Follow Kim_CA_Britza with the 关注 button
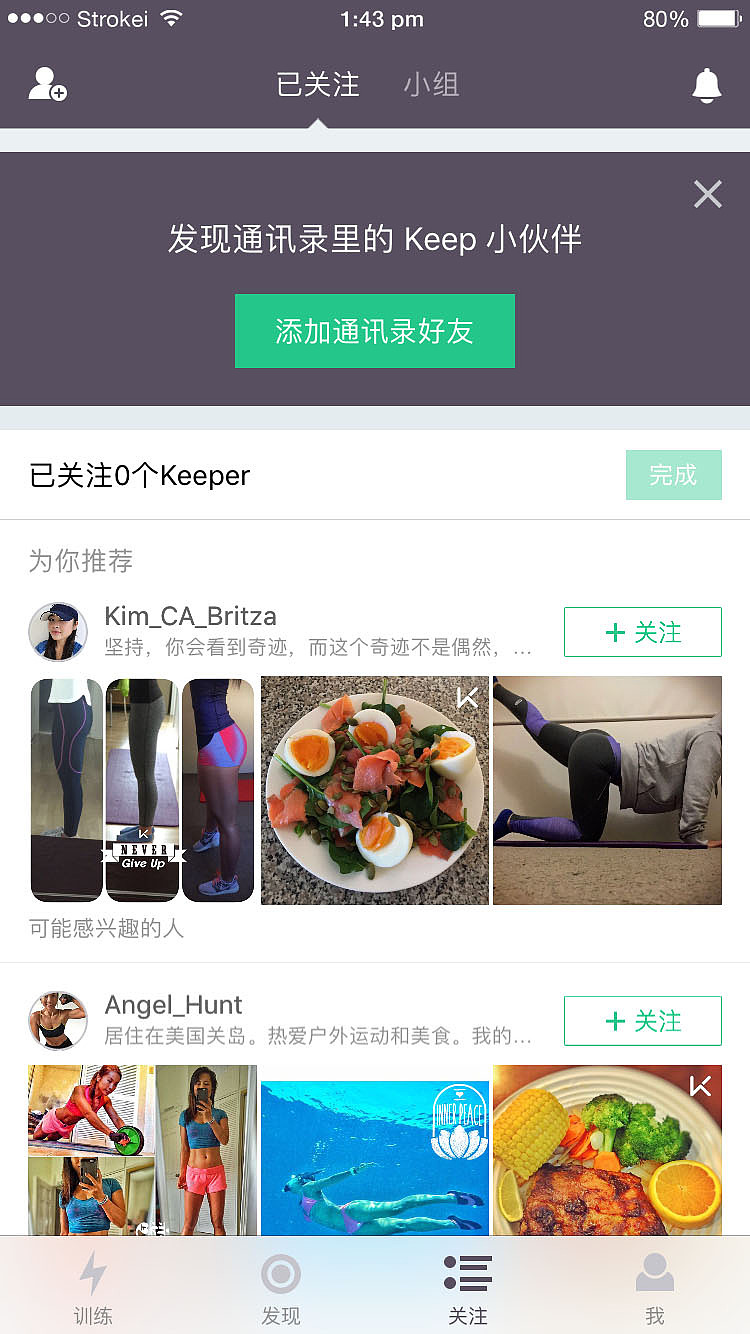 (642, 632)
